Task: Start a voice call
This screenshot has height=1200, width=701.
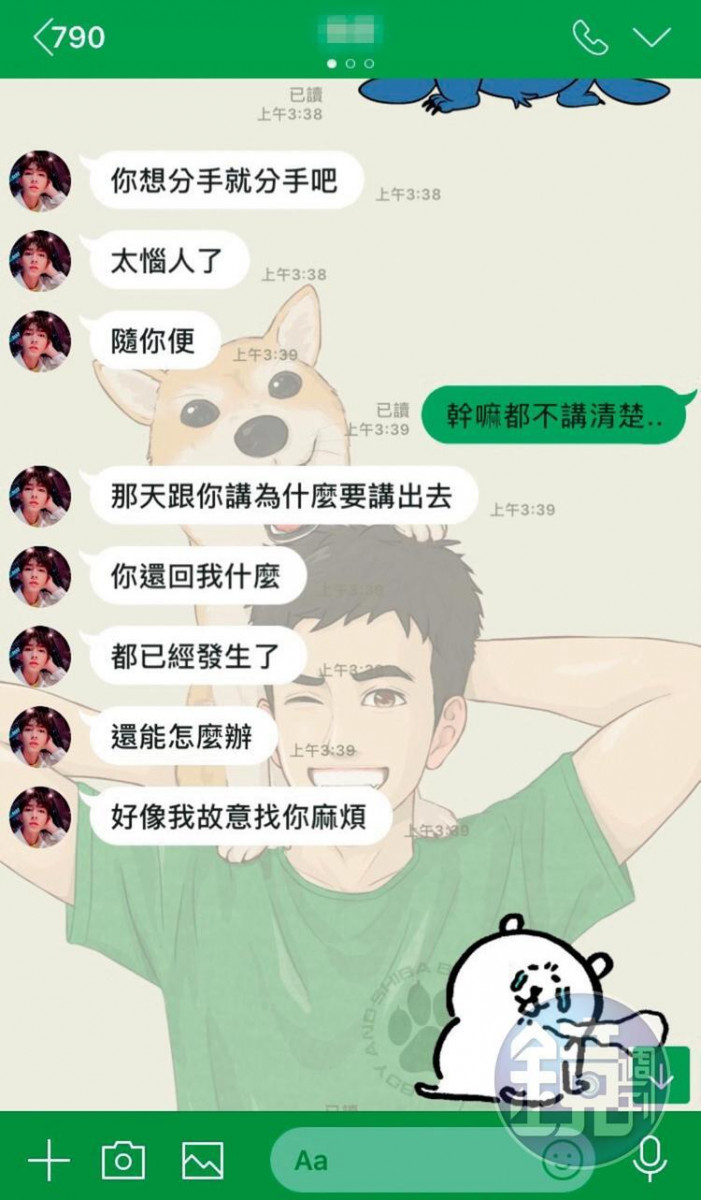Action: (x=589, y=37)
